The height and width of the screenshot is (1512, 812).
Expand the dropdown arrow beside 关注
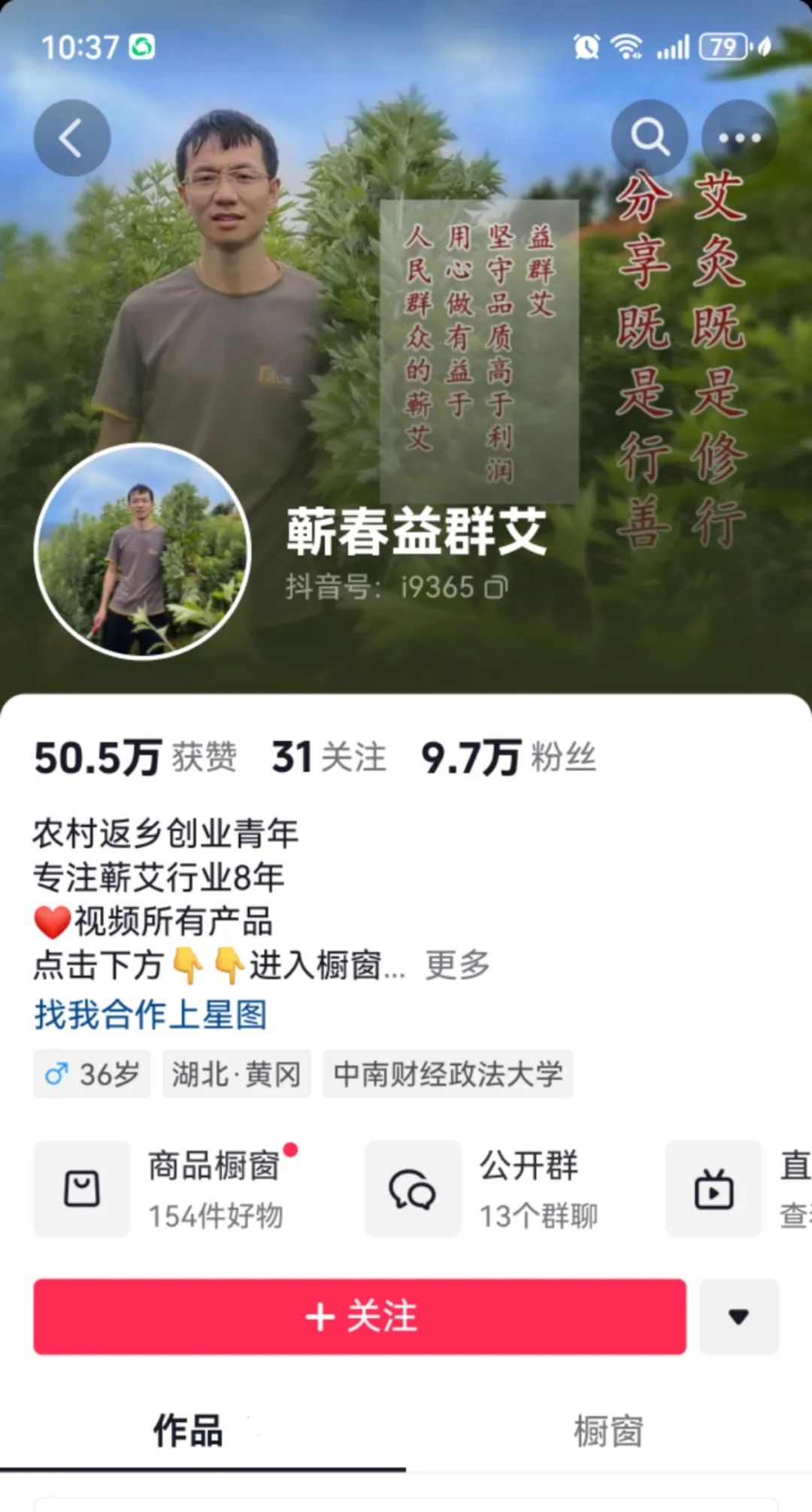click(x=738, y=1317)
